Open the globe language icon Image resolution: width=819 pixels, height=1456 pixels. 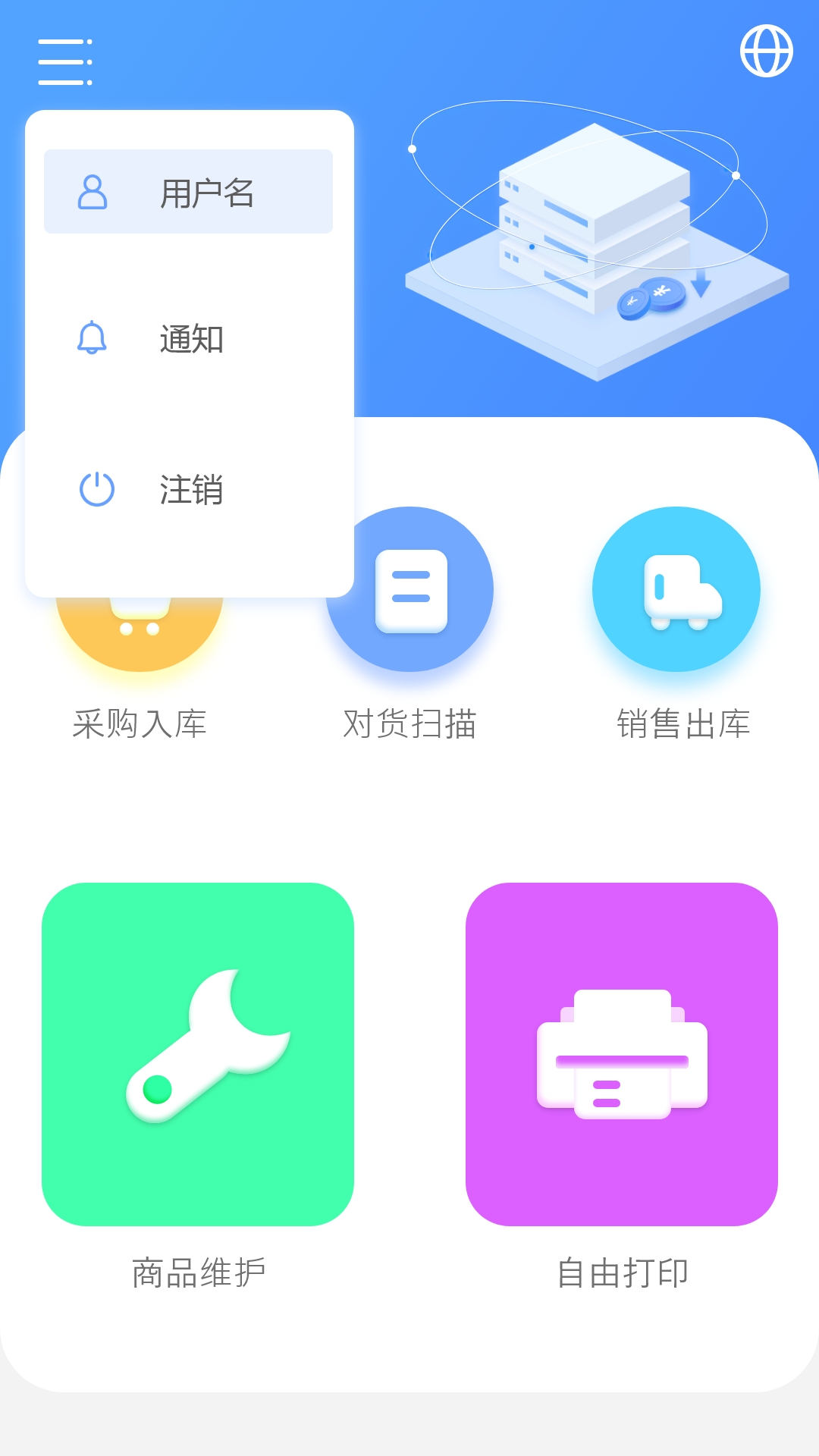[767, 51]
